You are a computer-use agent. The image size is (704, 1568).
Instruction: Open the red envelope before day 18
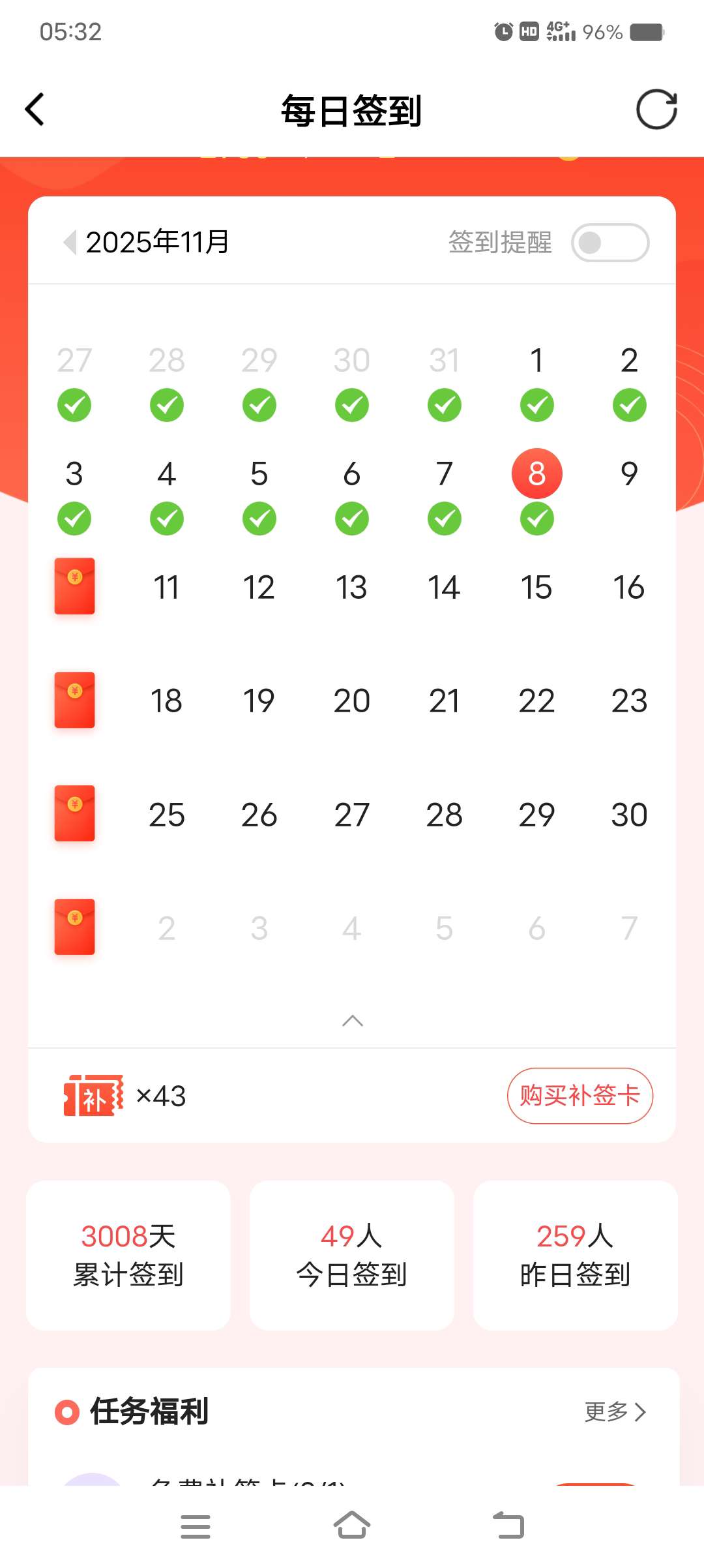coord(74,700)
